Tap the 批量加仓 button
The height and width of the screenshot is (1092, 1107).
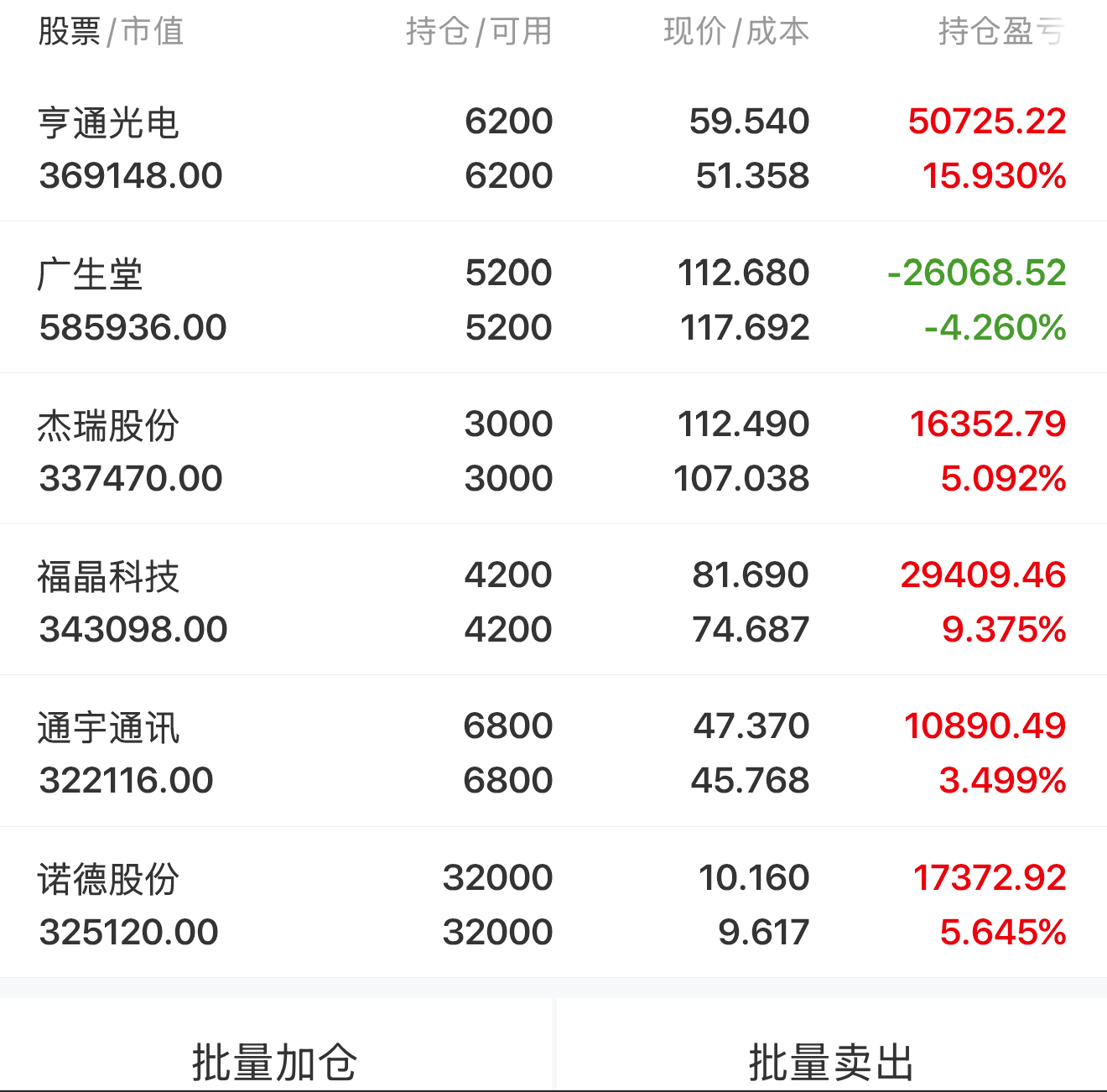pos(275,1060)
